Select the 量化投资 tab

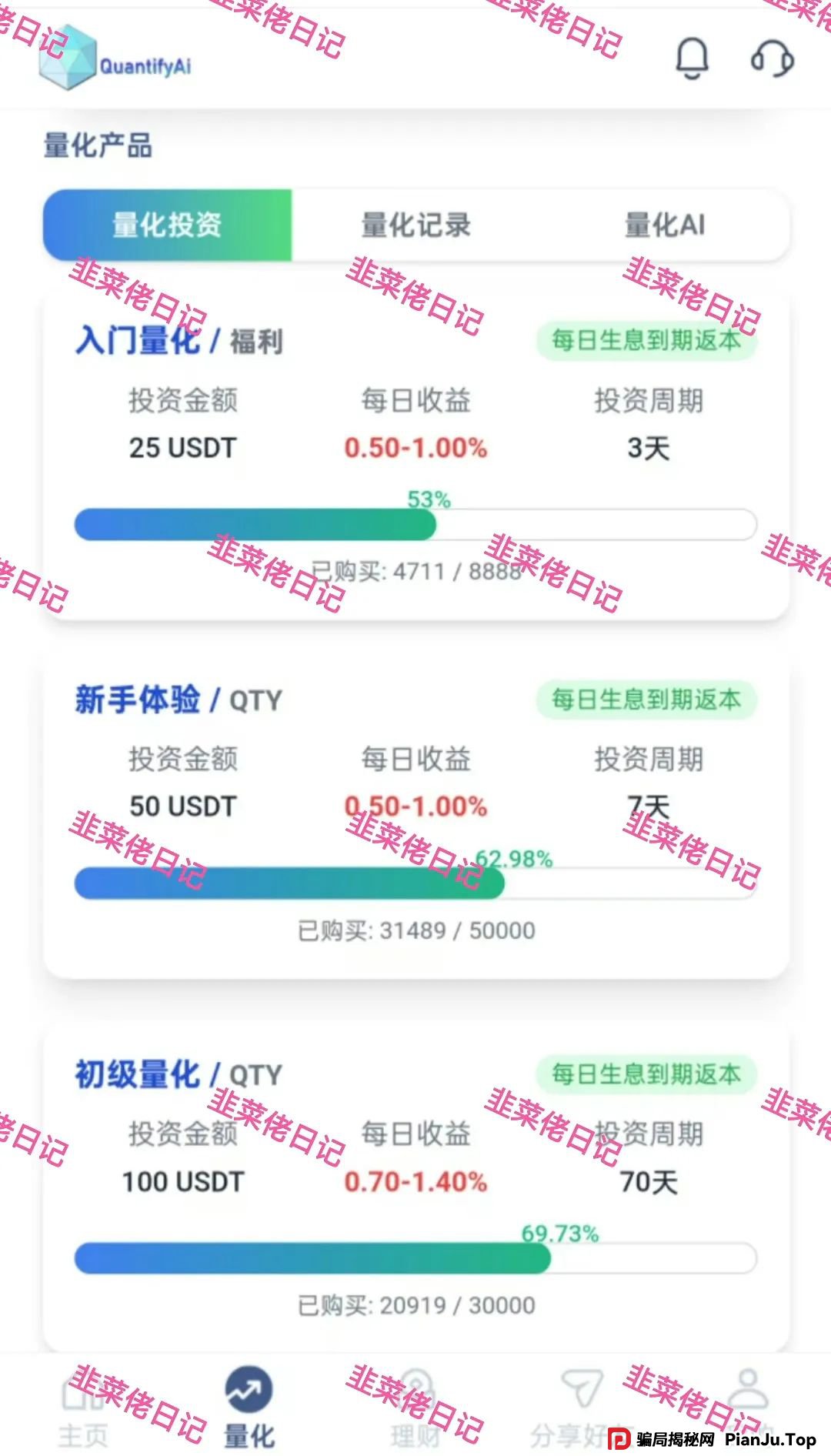[168, 224]
